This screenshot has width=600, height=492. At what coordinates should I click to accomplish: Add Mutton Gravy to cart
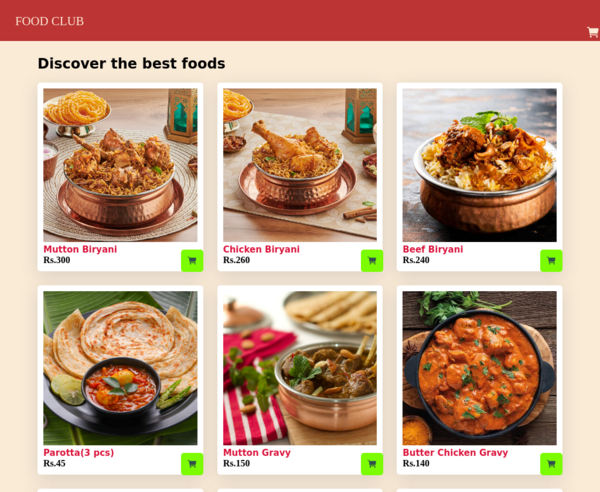[x=372, y=464]
